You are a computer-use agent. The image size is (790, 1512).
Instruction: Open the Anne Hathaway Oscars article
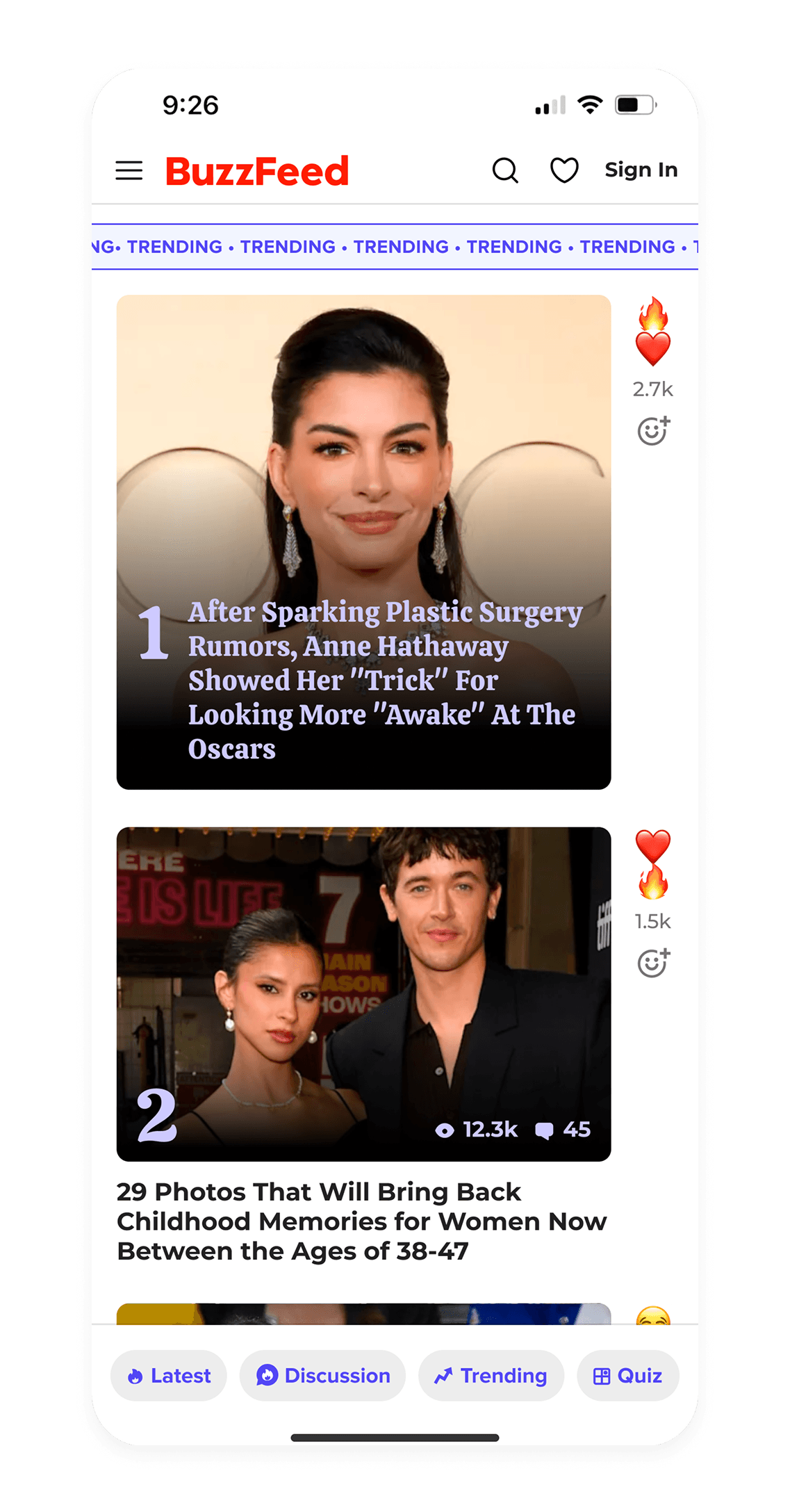tap(364, 542)
